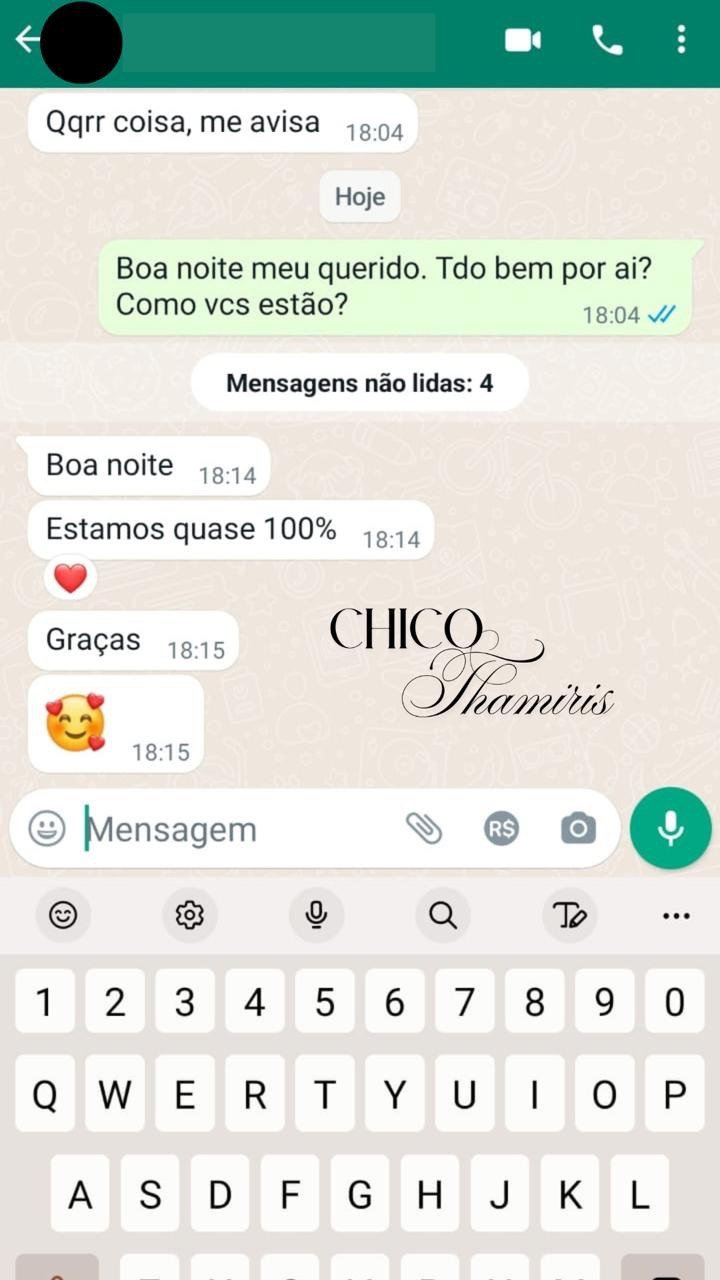Tap the heart reaction on the message
This screenshot has height=1280, width=720.
(x=70, y=579)
